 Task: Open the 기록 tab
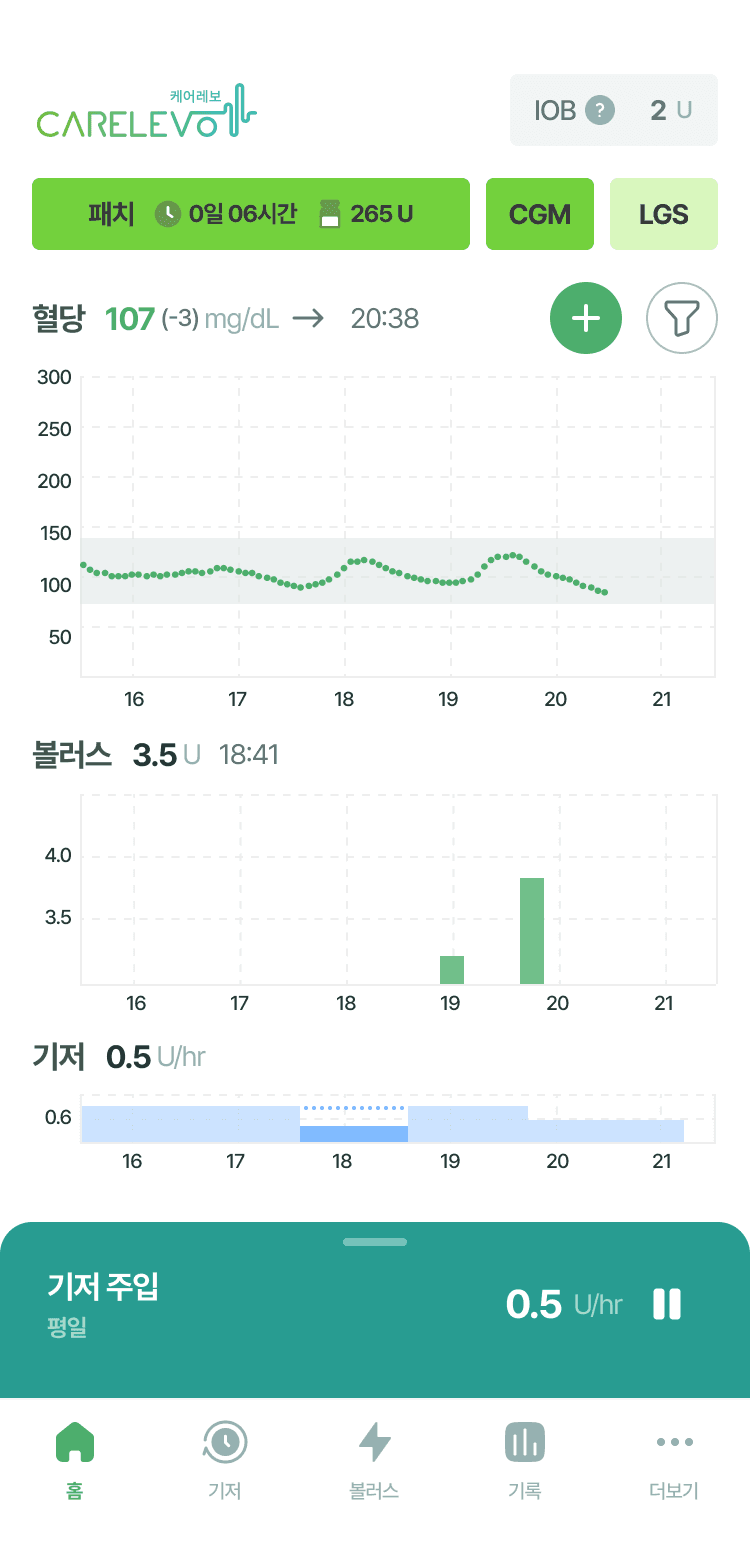point(525,1460)
